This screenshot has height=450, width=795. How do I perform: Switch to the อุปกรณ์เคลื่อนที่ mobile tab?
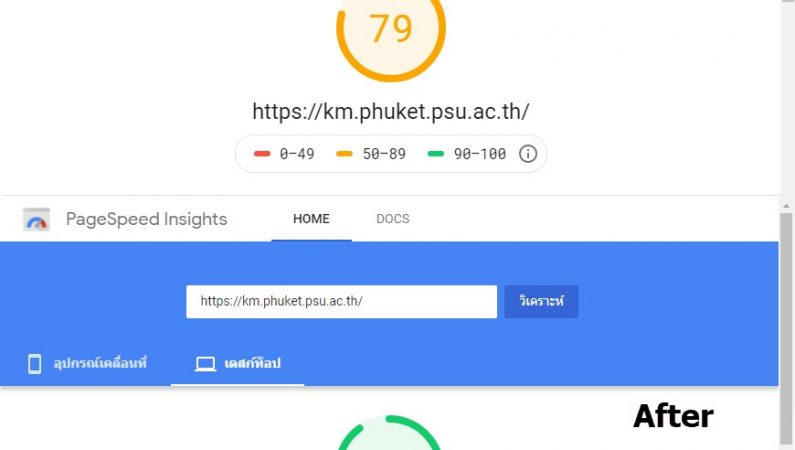pyautogui.click(x=87, y=363)
